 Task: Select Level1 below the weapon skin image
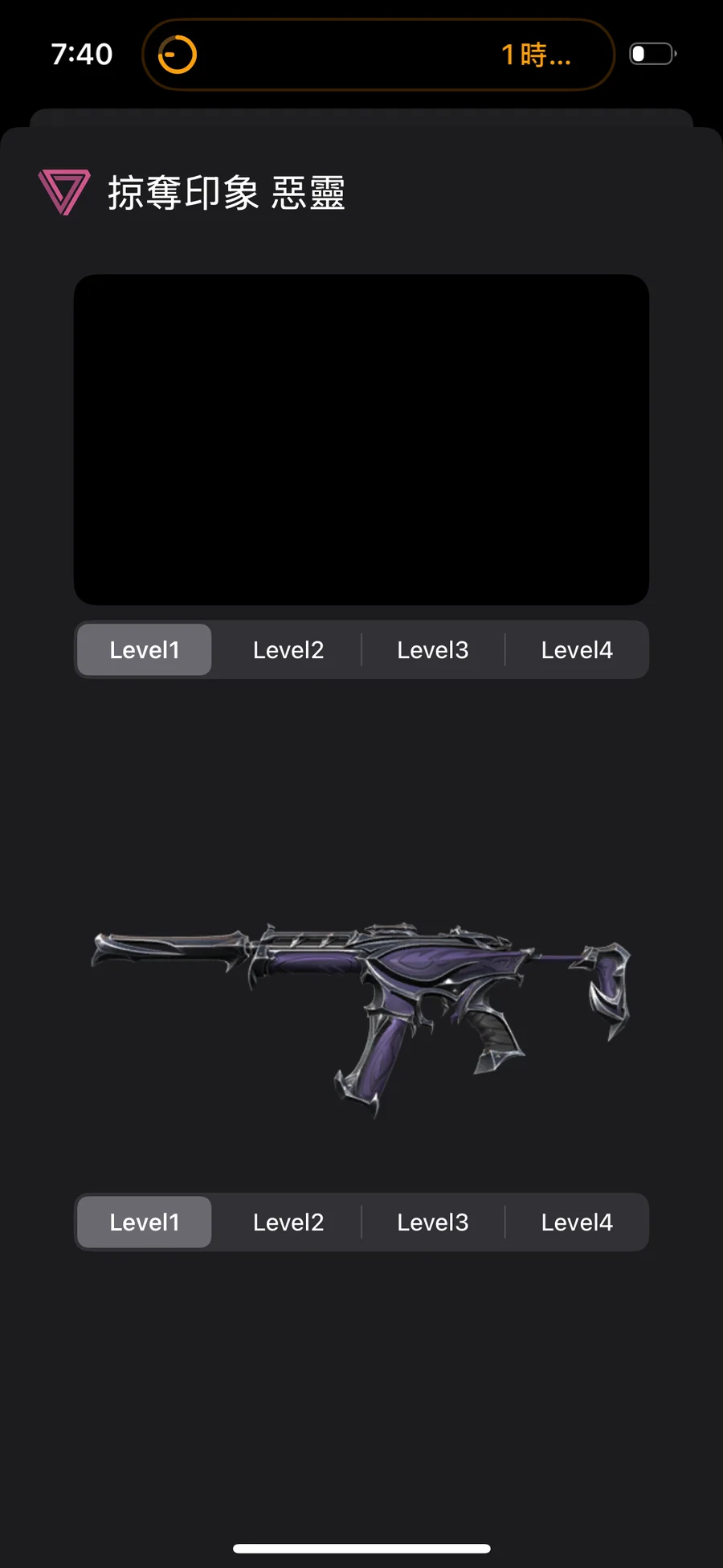click(145, 1222)
